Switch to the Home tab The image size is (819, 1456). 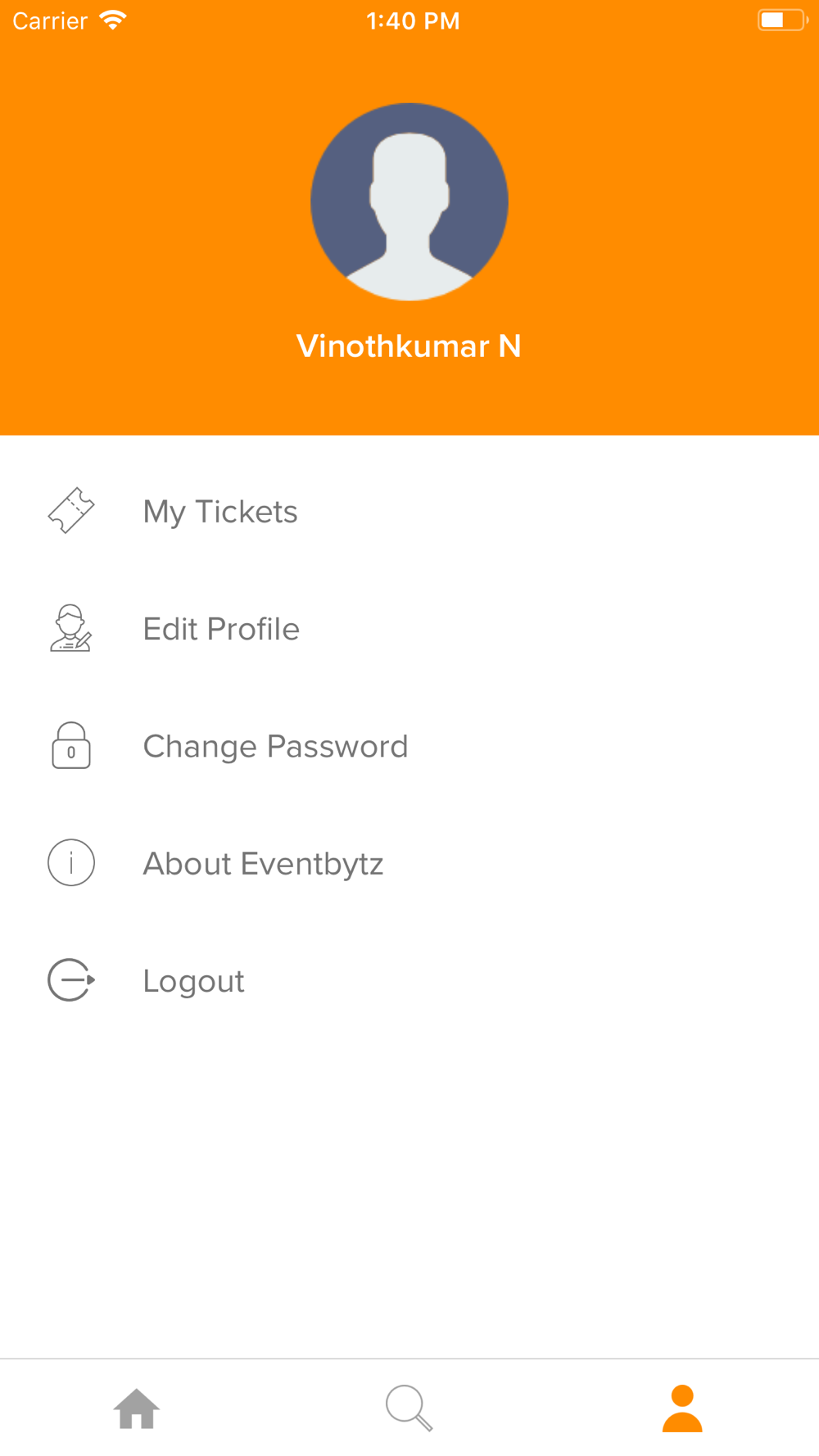pos(137,1409)
